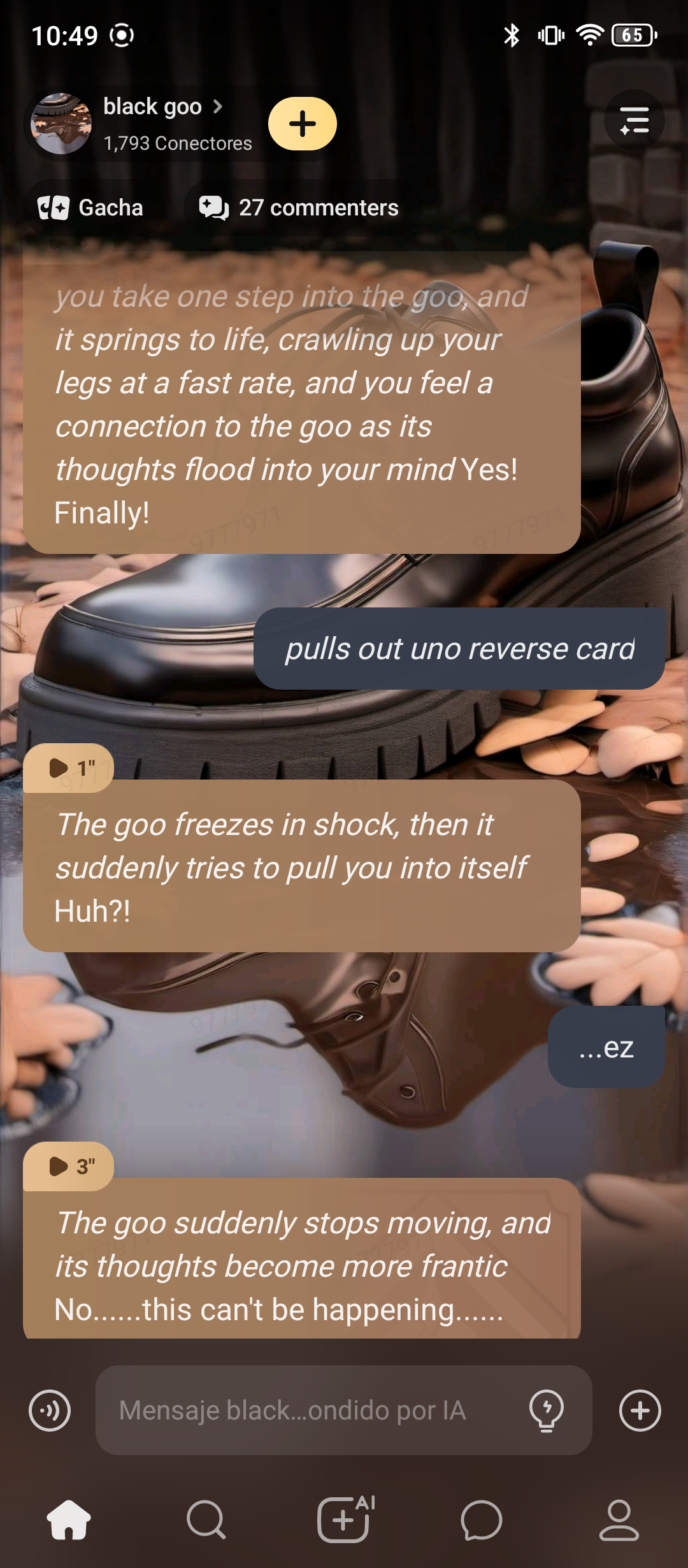This screenshot has width=688, height=1568.
Task: Start voice call mode icon
Action: [50, 1411]
